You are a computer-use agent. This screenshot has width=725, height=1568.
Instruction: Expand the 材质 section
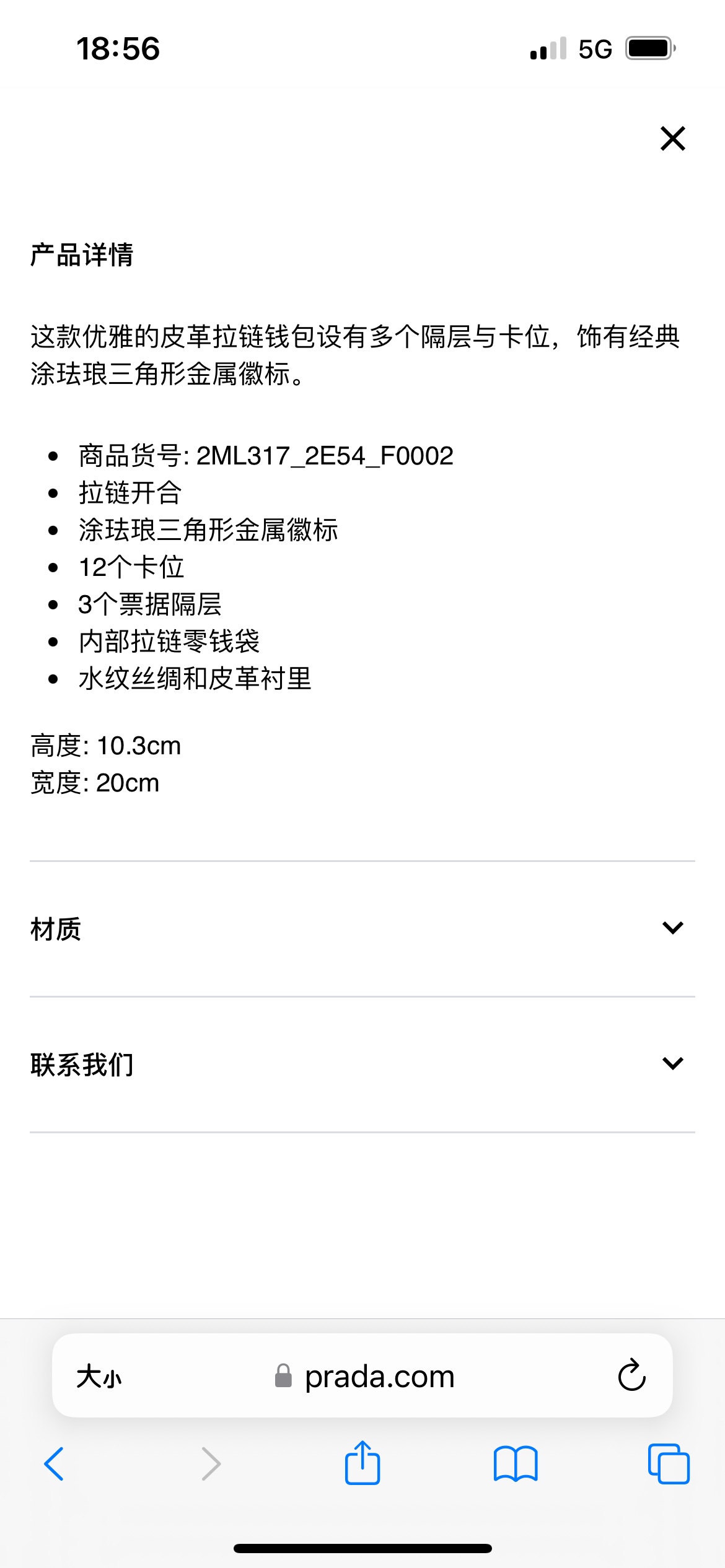point(672,928)
